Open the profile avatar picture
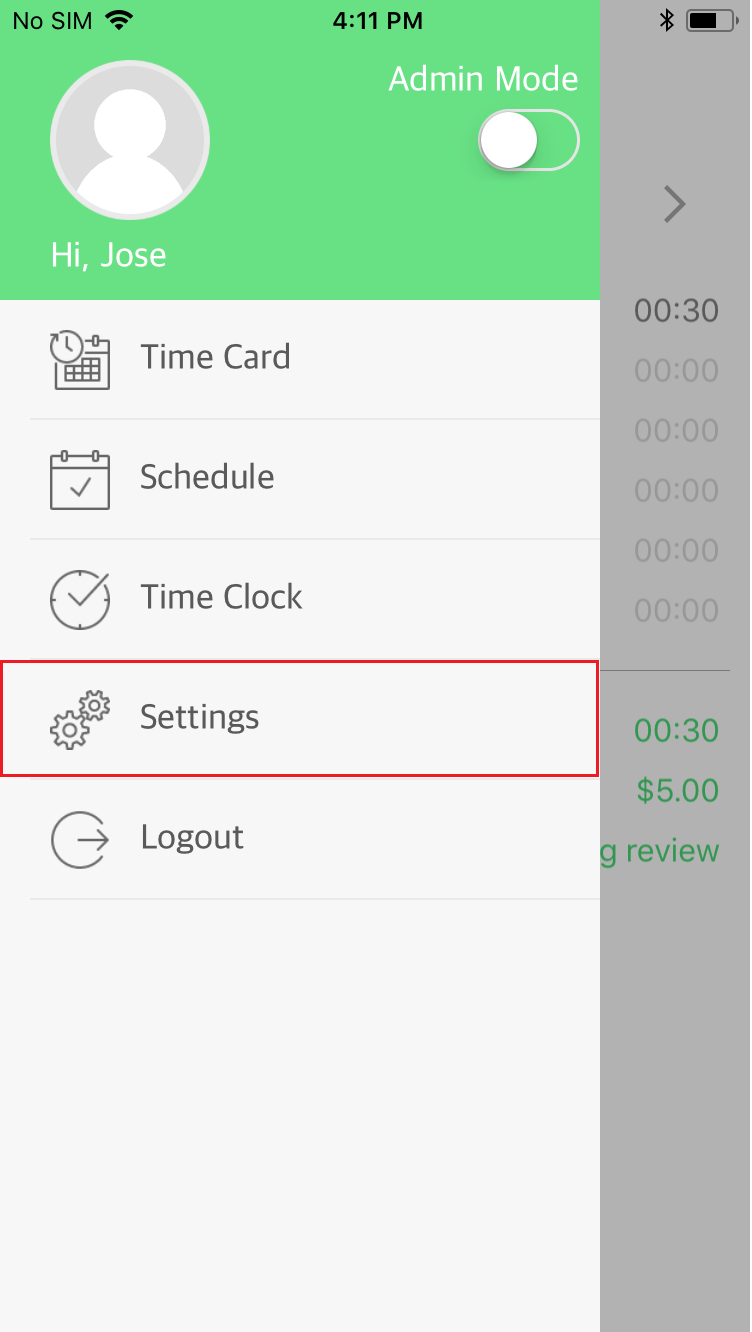 click(x=130, y=140)
